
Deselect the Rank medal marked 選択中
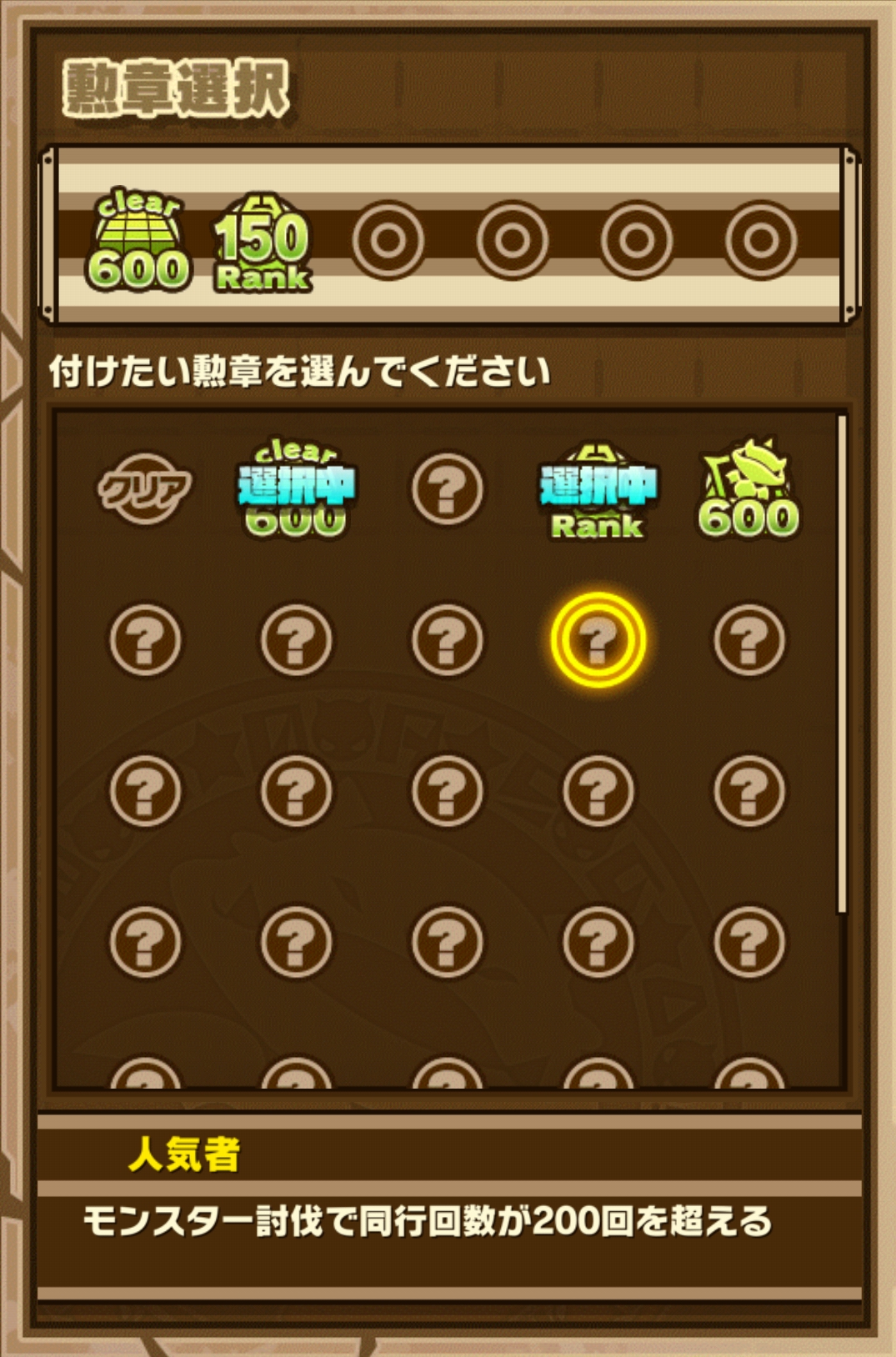pyautogui.click(x=598, y=491)
